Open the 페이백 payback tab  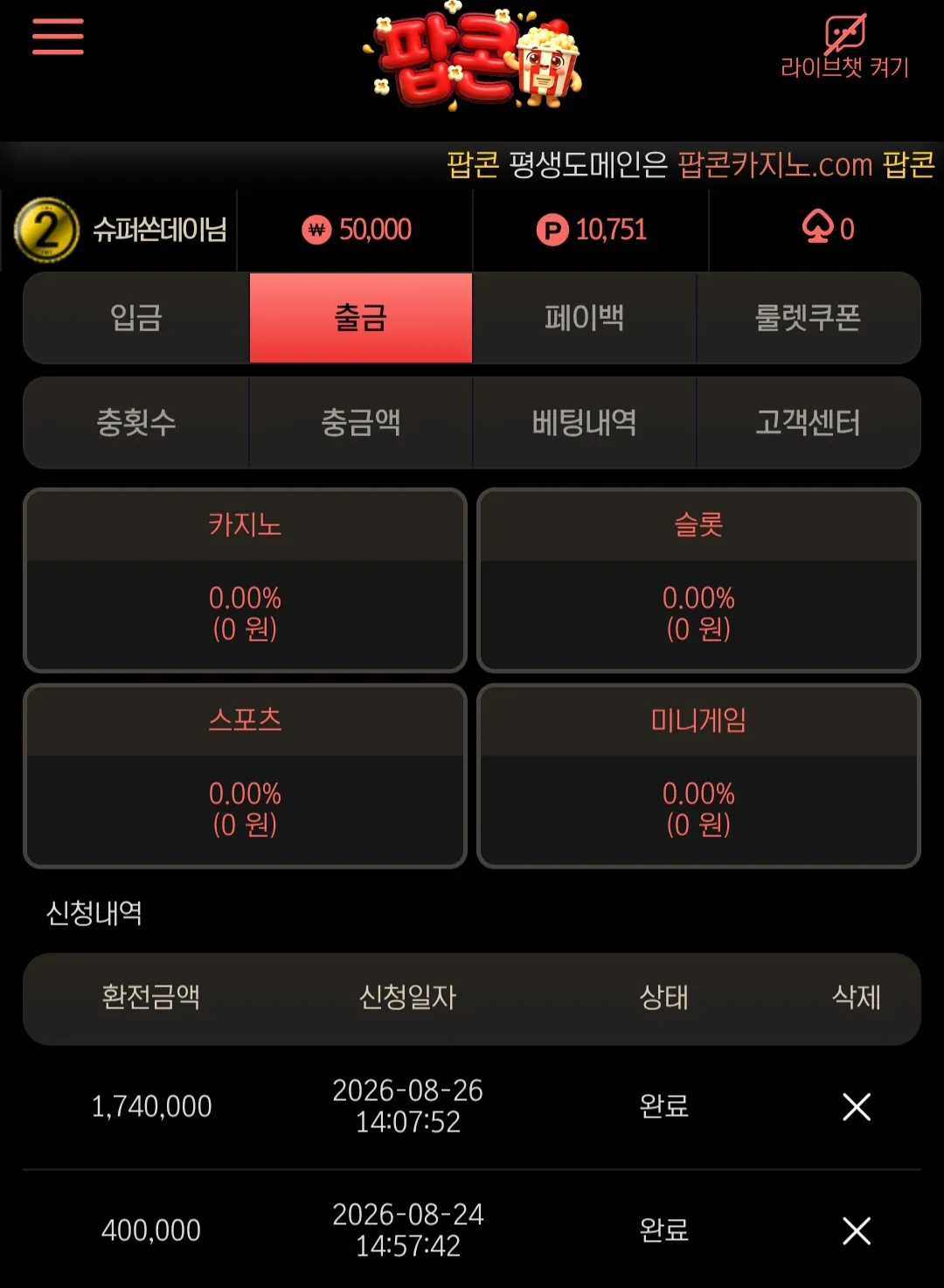pos(584,317)
